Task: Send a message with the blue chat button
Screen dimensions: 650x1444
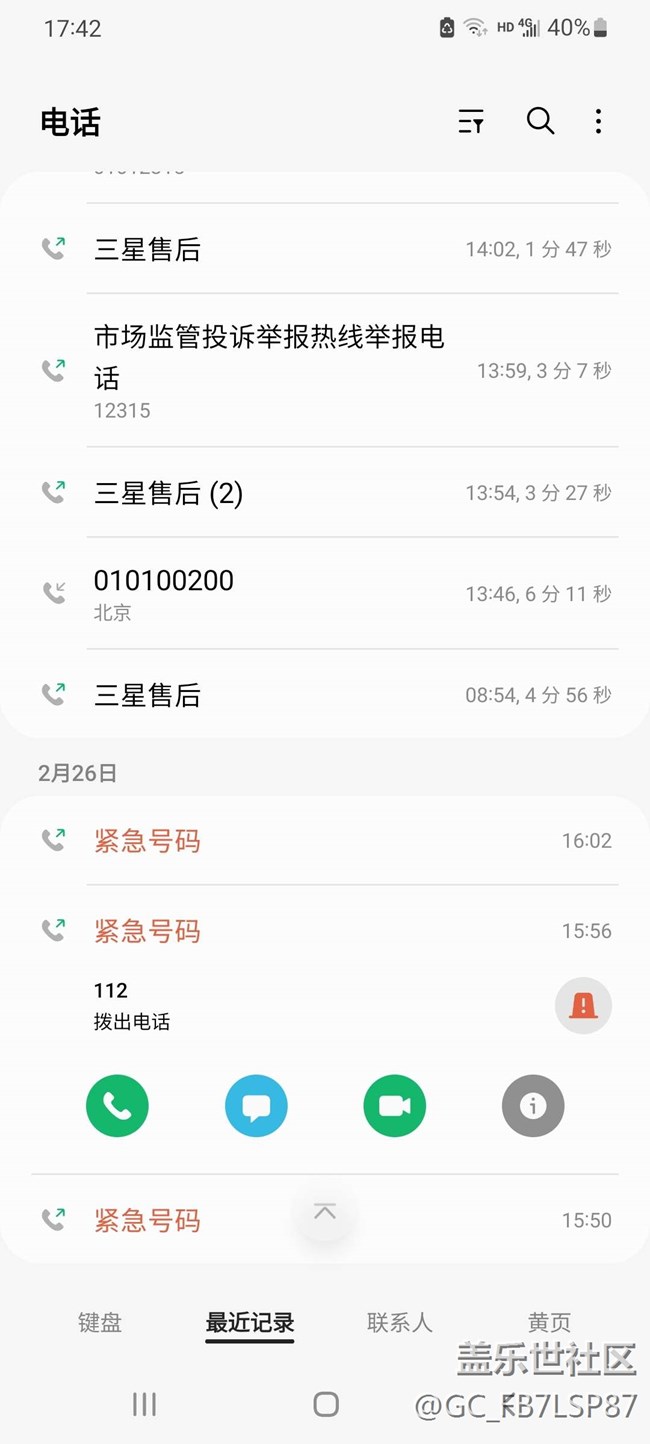Action: pos(256,1106)
